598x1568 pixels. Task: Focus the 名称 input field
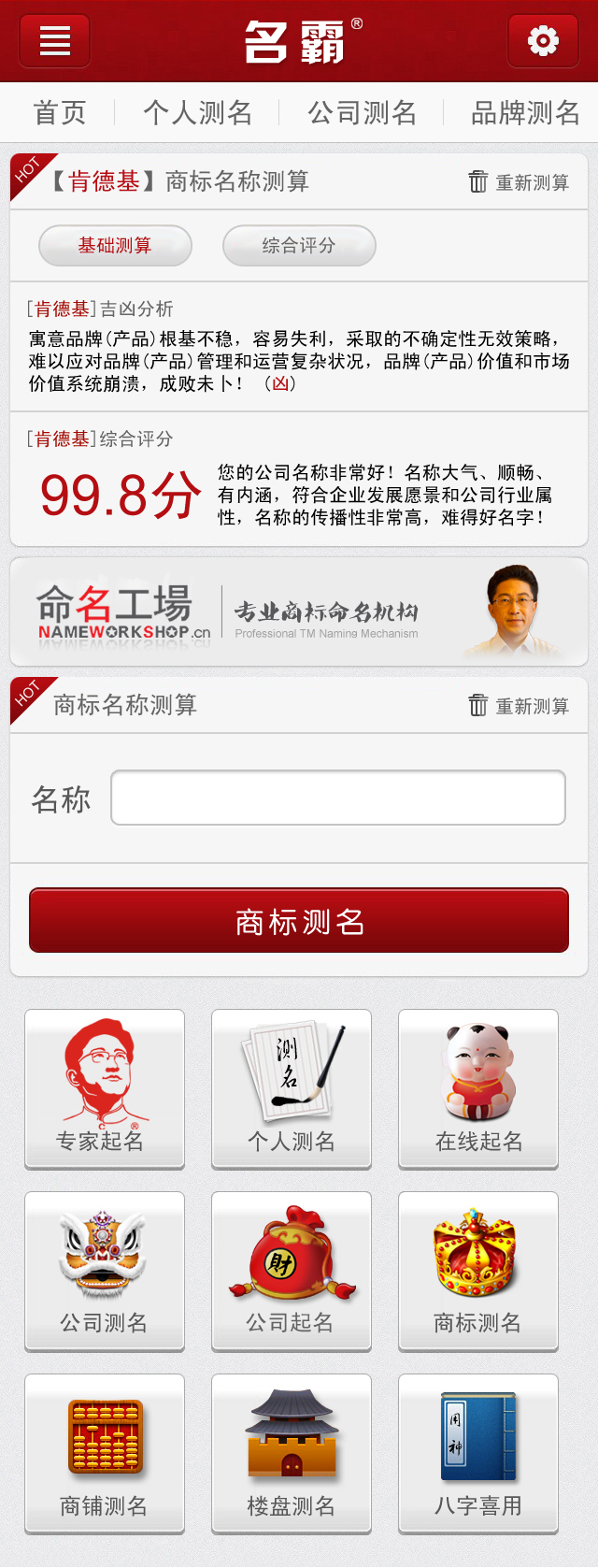tap(337, 798)
